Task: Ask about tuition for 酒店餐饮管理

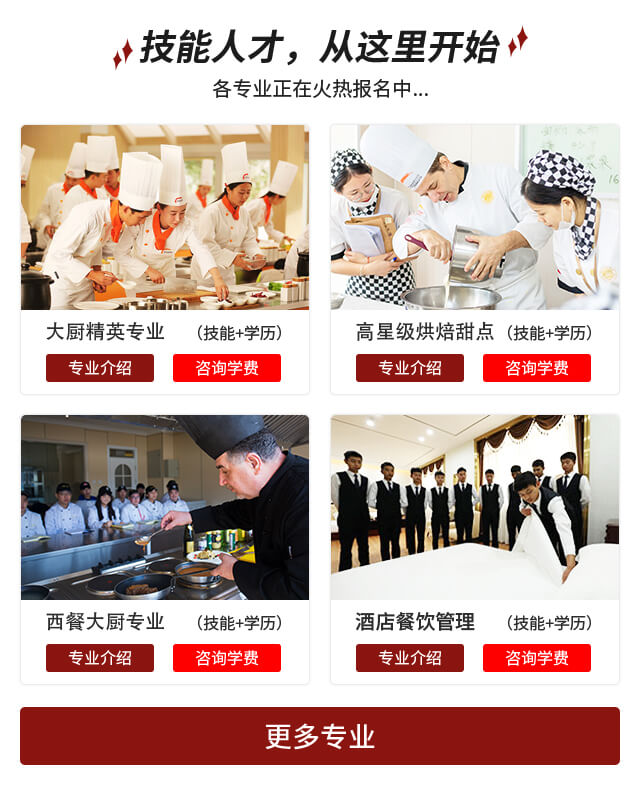Action: (x=537, y=658)
